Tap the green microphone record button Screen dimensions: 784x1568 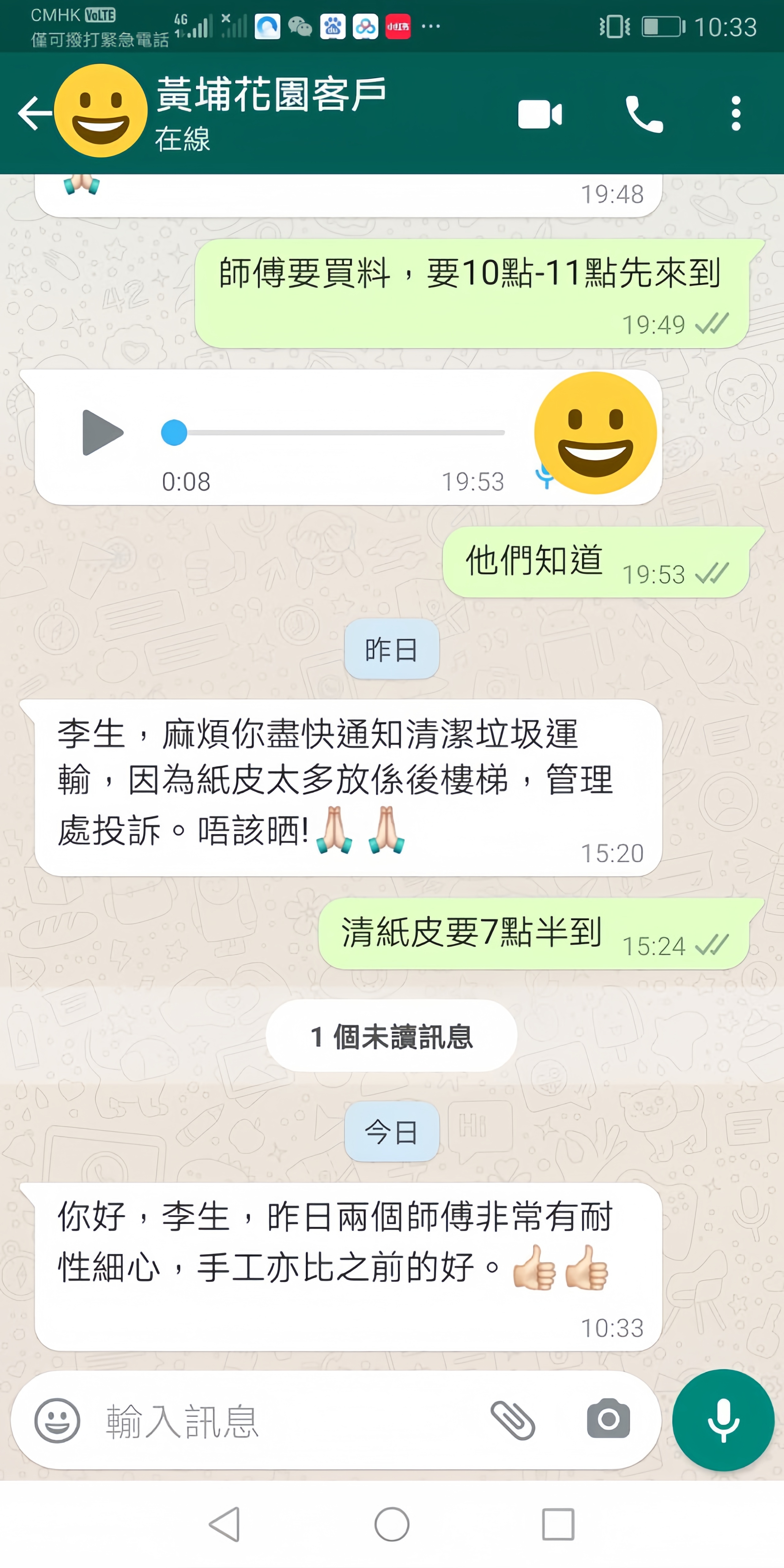tap(722, 1420)
